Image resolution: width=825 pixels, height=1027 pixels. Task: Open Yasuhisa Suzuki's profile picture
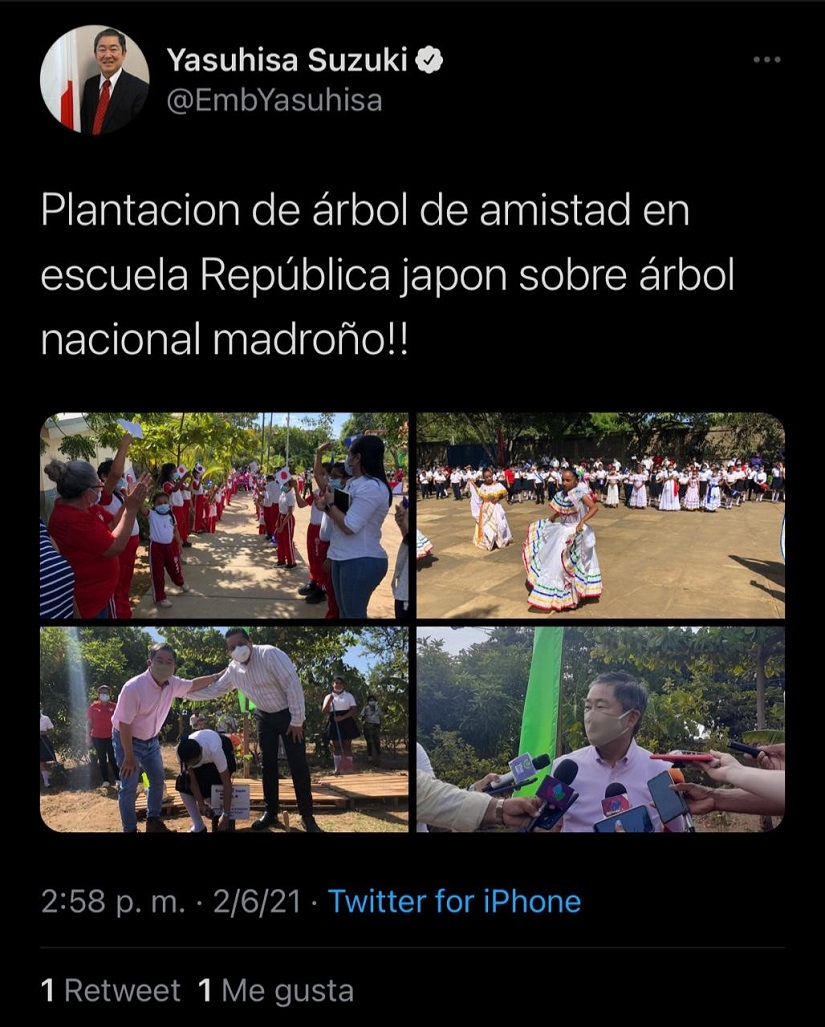[x=94, y=80]
